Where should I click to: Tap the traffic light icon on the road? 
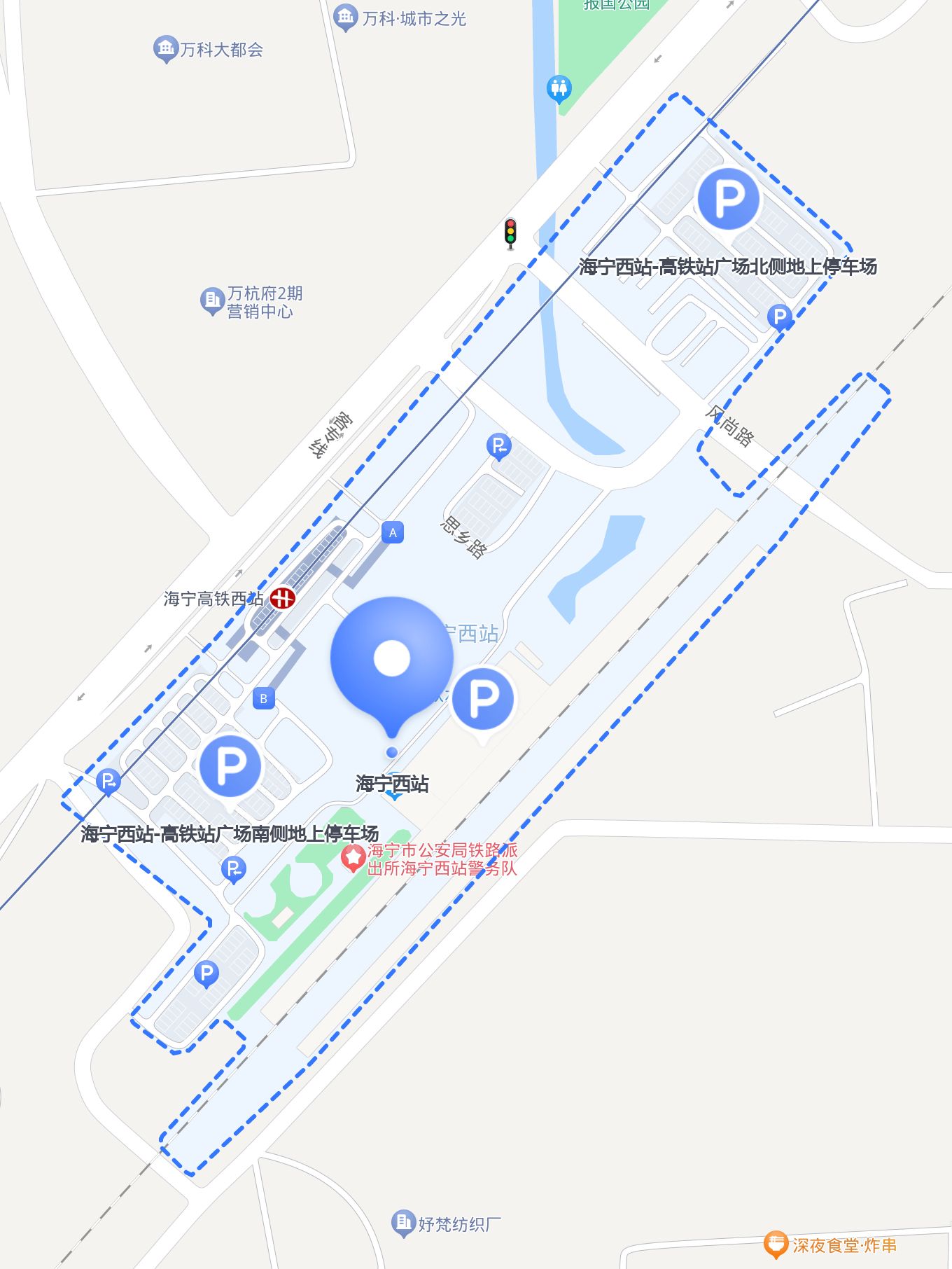click(511, 233)
